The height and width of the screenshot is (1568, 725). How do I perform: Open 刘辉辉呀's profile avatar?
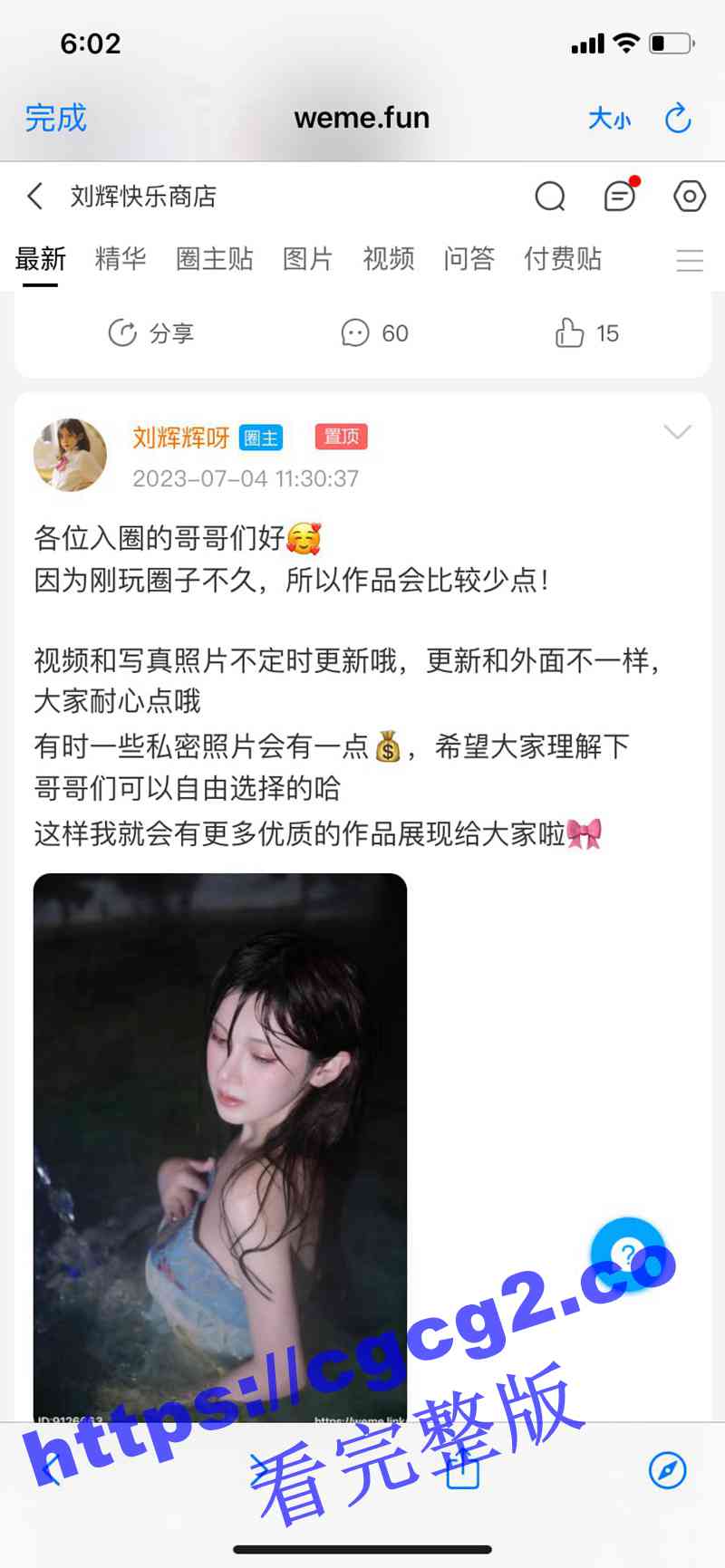point(70,455)
